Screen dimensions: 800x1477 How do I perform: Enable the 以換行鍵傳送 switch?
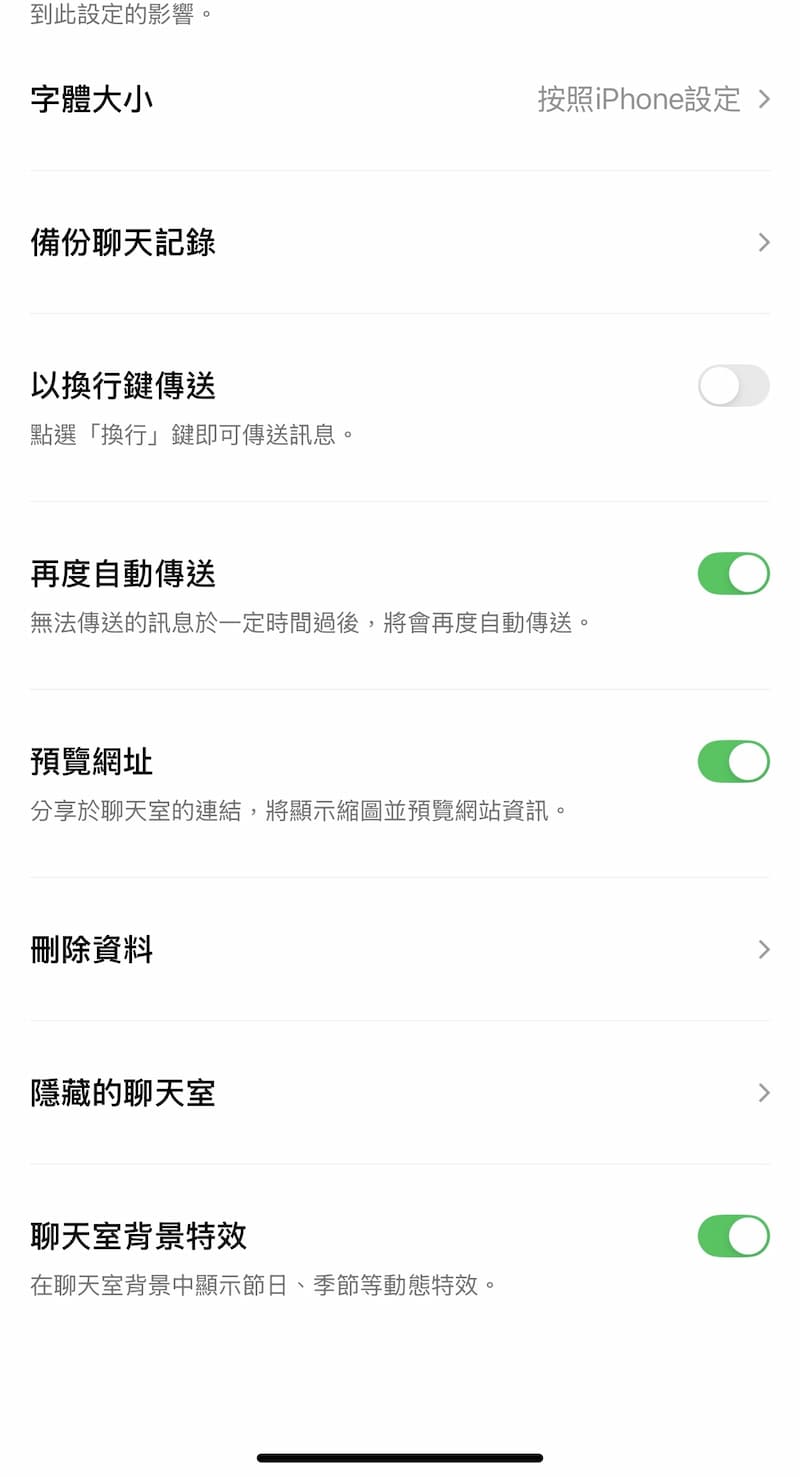pos(733,385)
